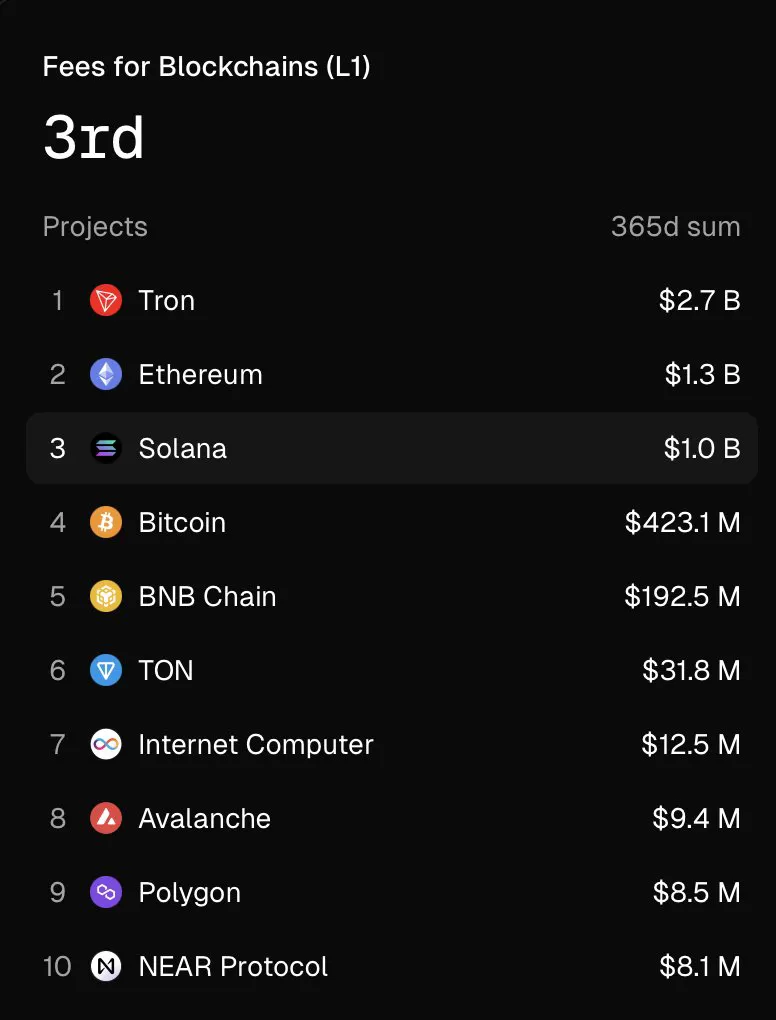Viewport: 776px width, 1020px height.
Task: Open the Fees for Blockchains (L1) title
Action: (x=208, y=67)
